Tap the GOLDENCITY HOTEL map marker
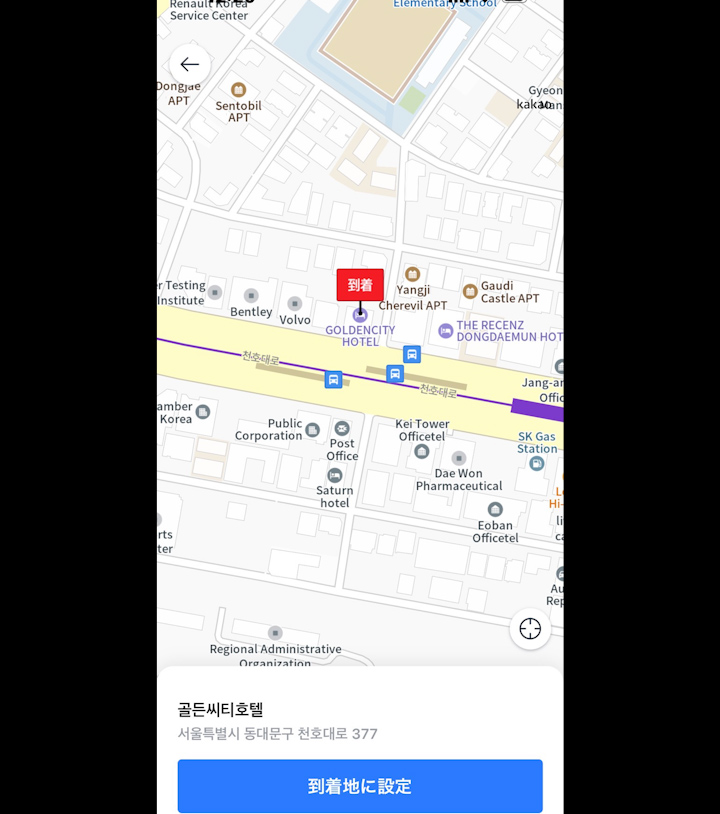This screenshot has height=814, width=720. pos(360,315)
